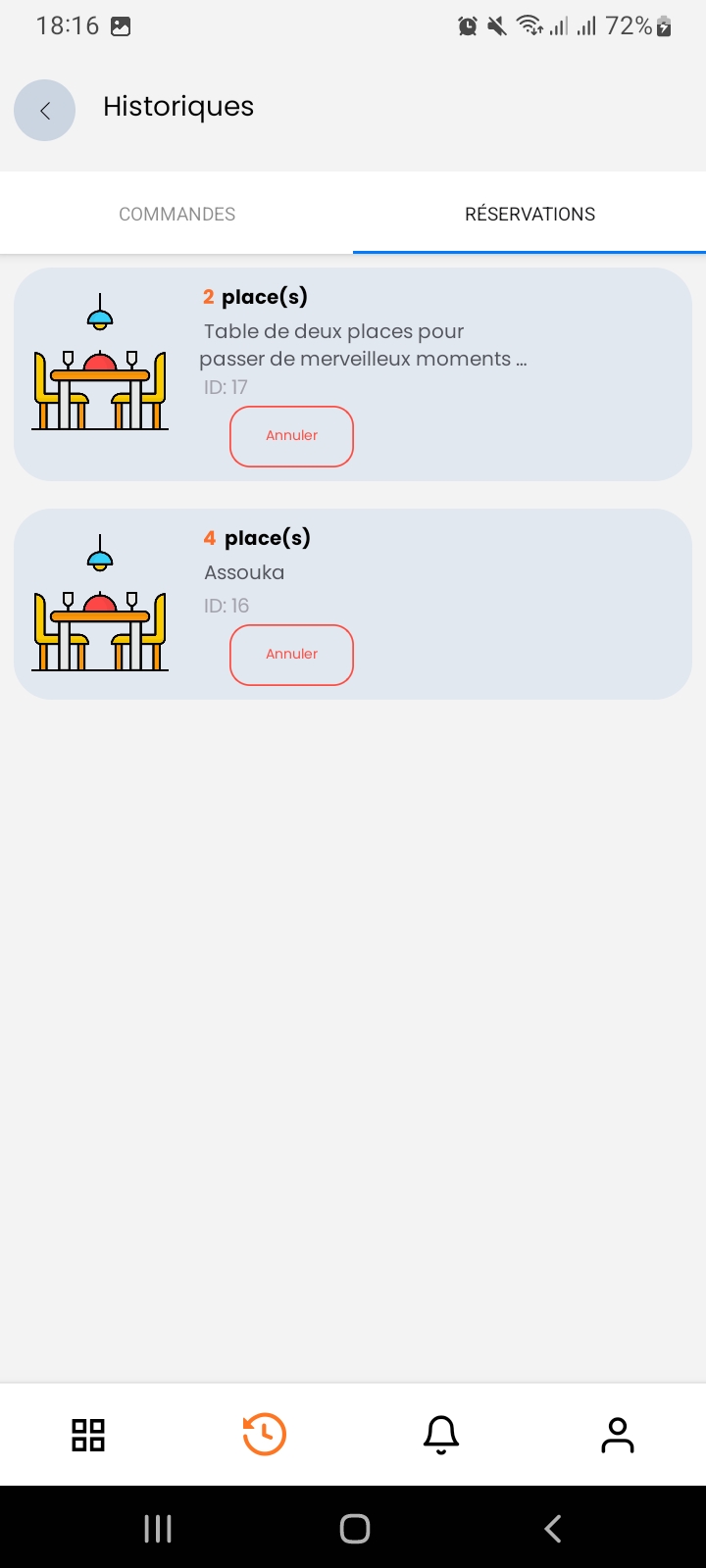Screen dimensions: 706x1568
Task: Cancel the reservation with ID 17
Action: pos(291,436)
